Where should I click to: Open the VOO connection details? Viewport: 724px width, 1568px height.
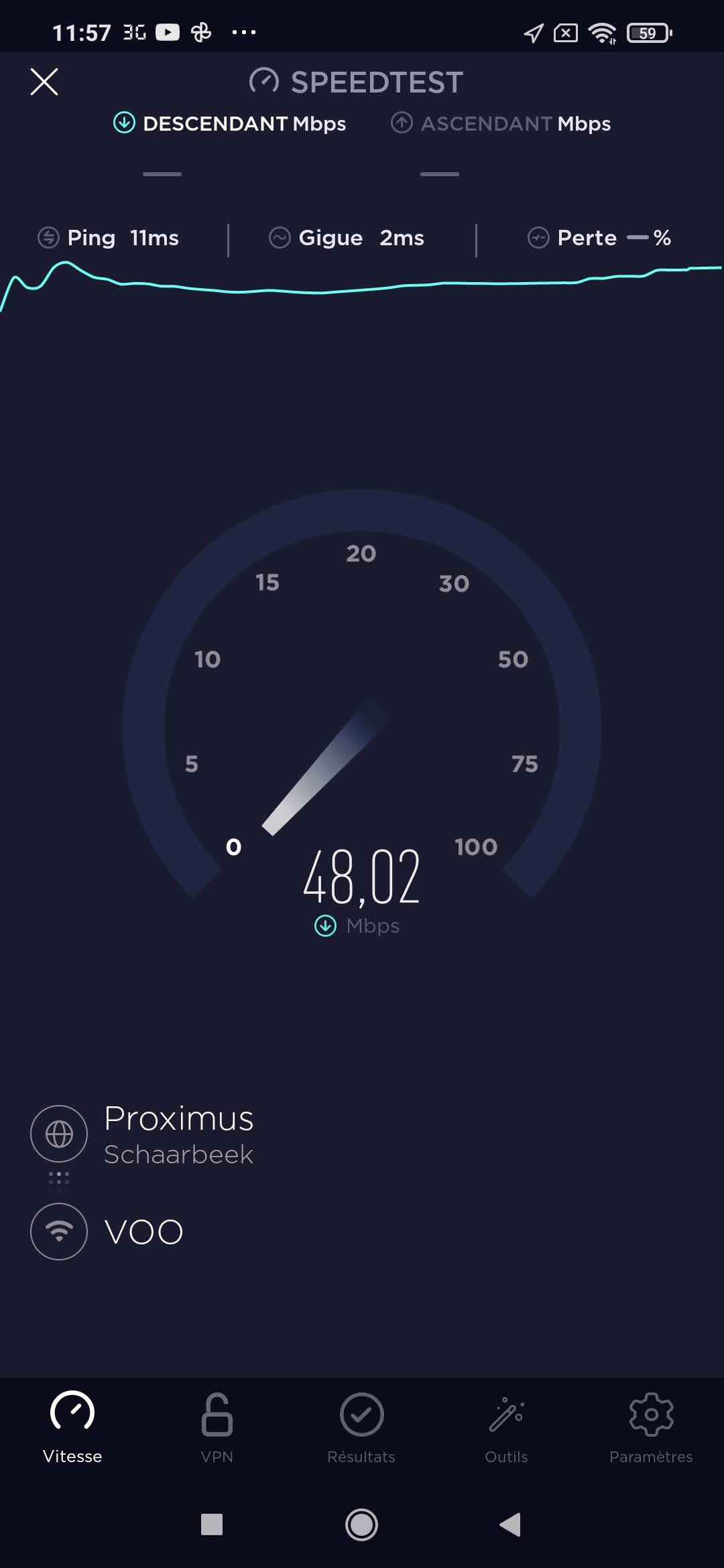pyautogui.click(x=143, y=1232)
